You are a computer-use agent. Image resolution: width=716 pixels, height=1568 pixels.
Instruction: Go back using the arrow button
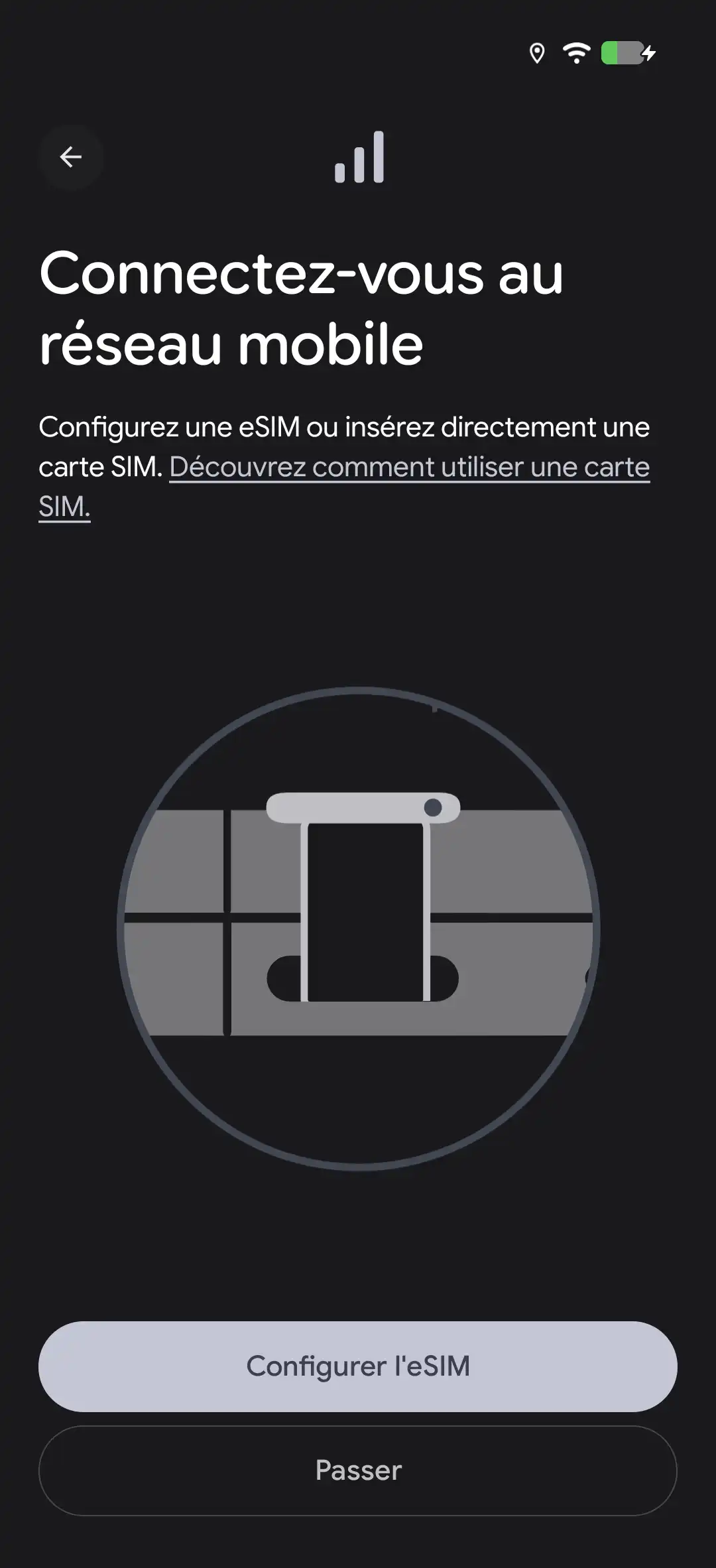click(x=71, y=157)
